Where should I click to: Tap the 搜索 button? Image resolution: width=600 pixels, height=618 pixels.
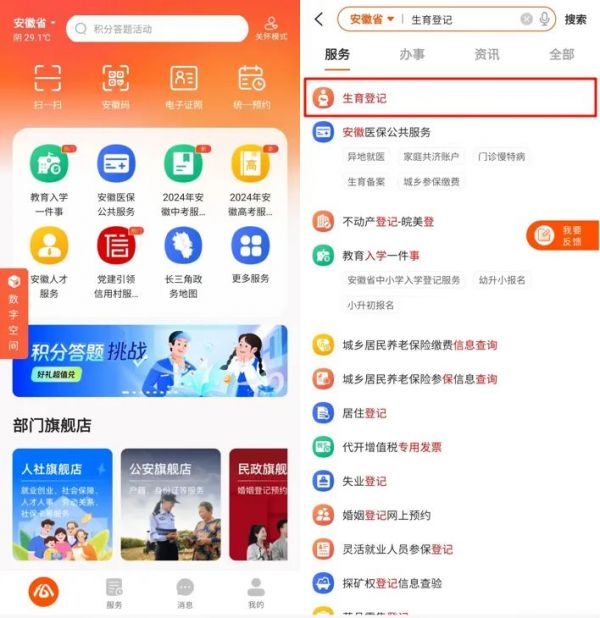[x=576, y=19]
